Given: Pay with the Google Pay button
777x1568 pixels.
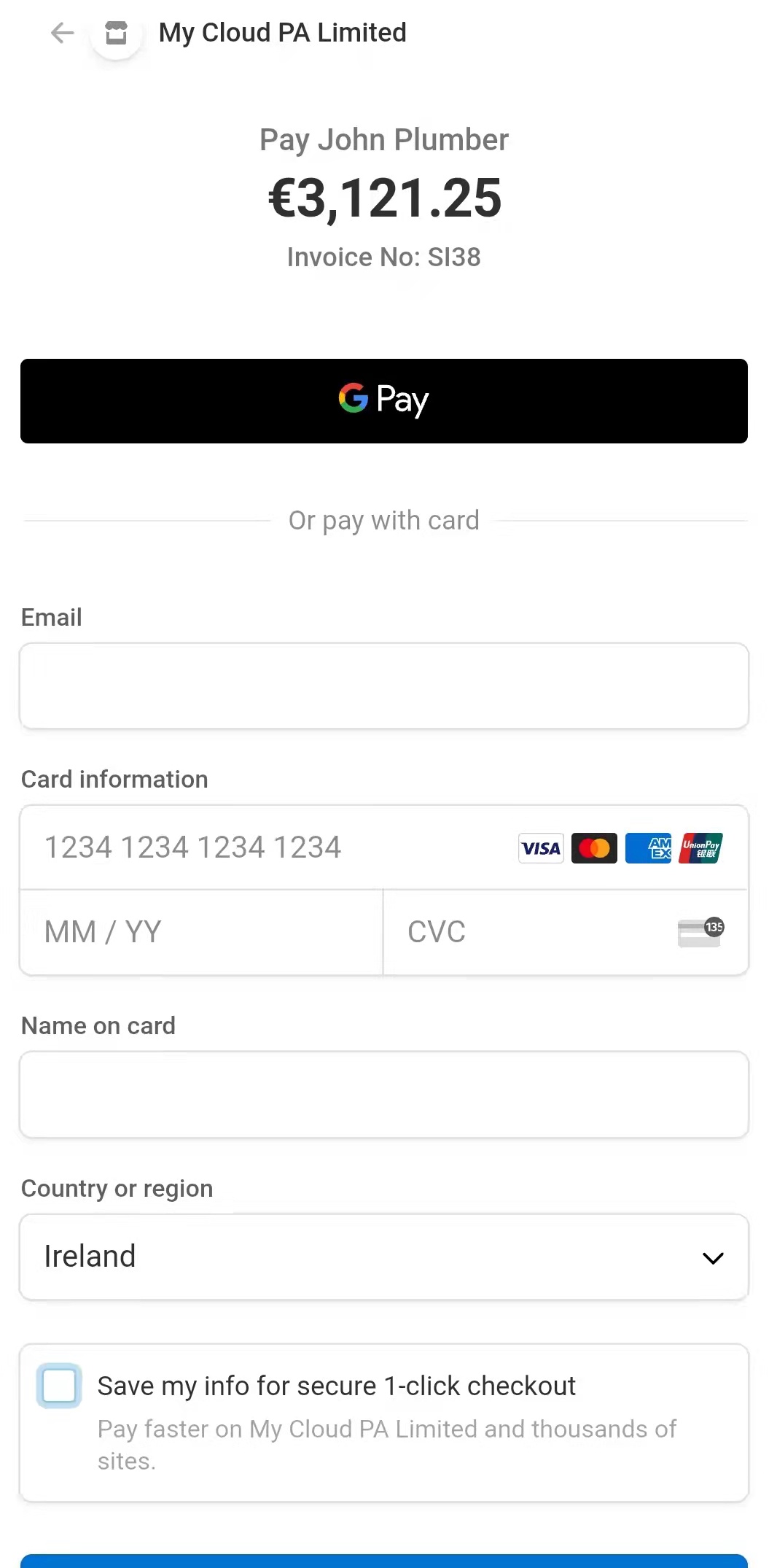Looking at the screenshot, I should pyautogui.click(x=384, y=401).
